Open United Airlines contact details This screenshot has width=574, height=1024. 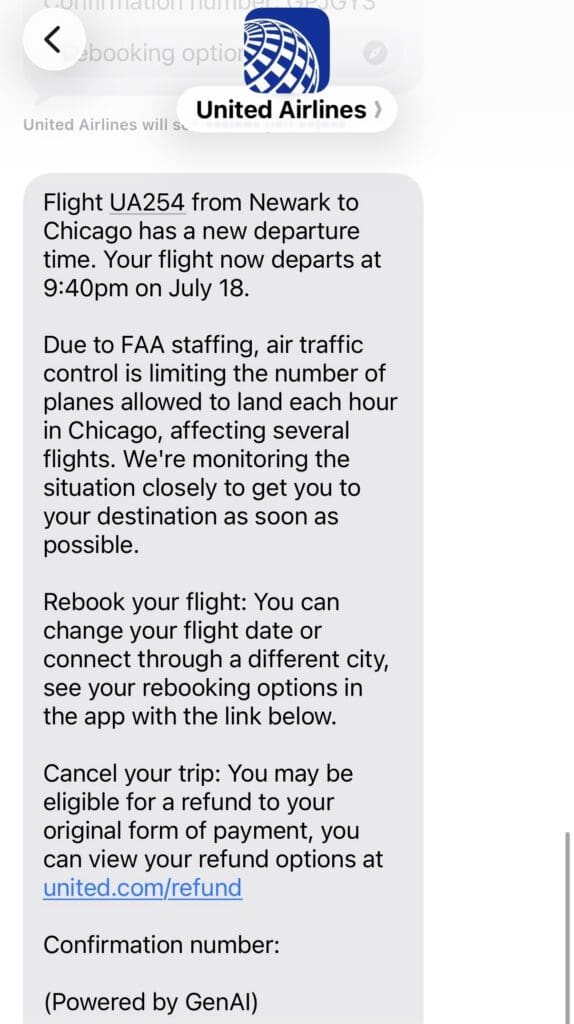[x=287, y=110]
